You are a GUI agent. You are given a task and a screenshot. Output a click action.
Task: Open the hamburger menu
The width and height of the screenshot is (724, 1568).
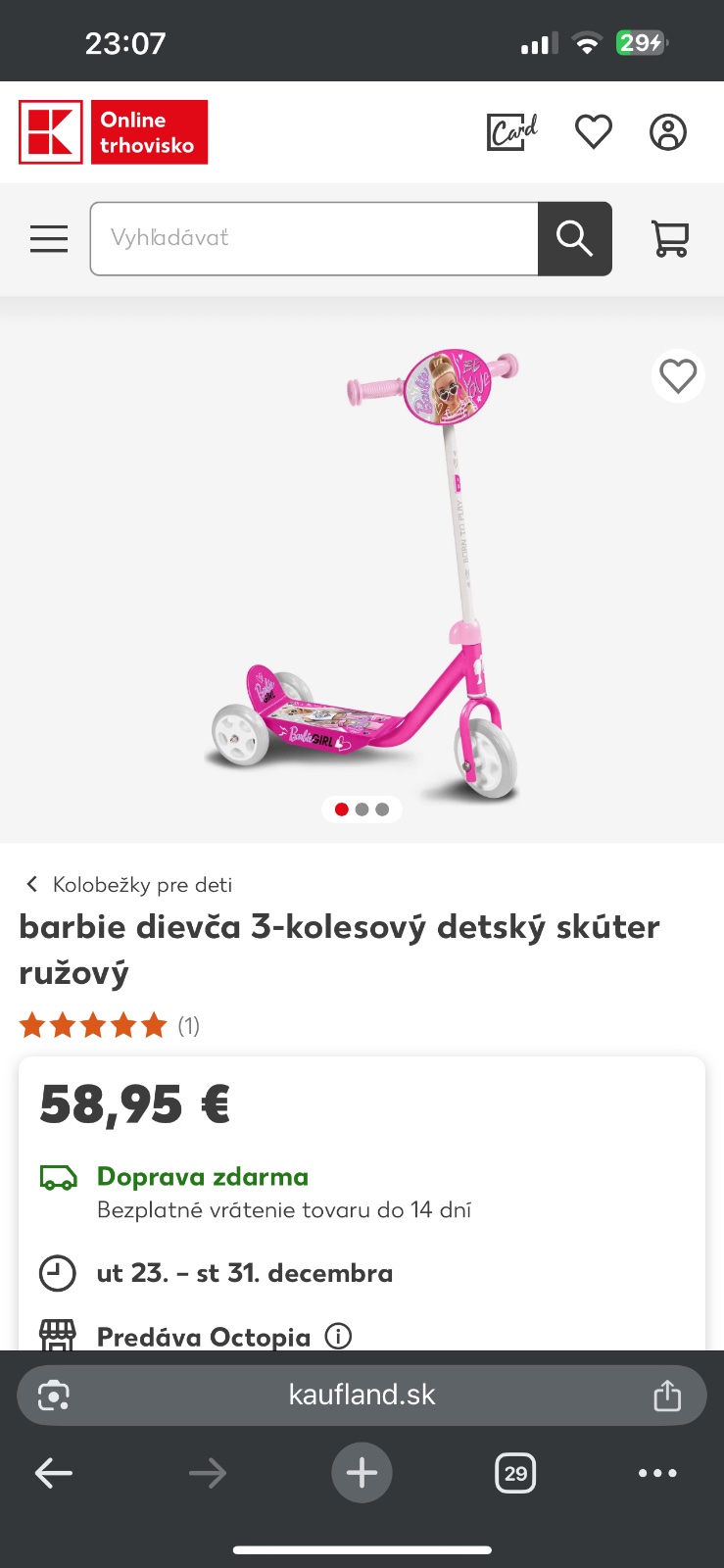tap(49, 238)
